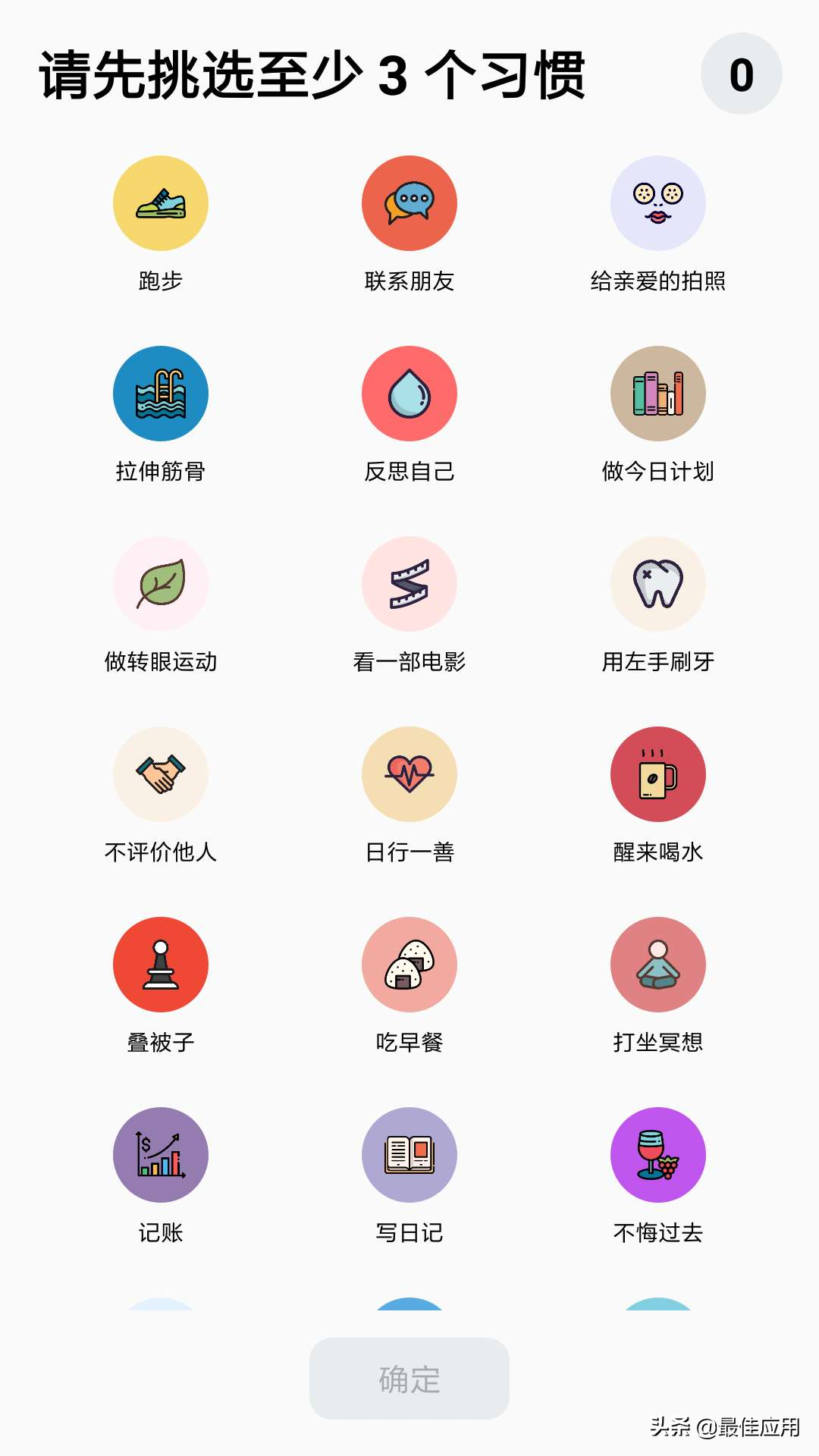Select the 打坐冥想 meditation icon
This screenshot has width=819, height=1456.
[659, 965]
